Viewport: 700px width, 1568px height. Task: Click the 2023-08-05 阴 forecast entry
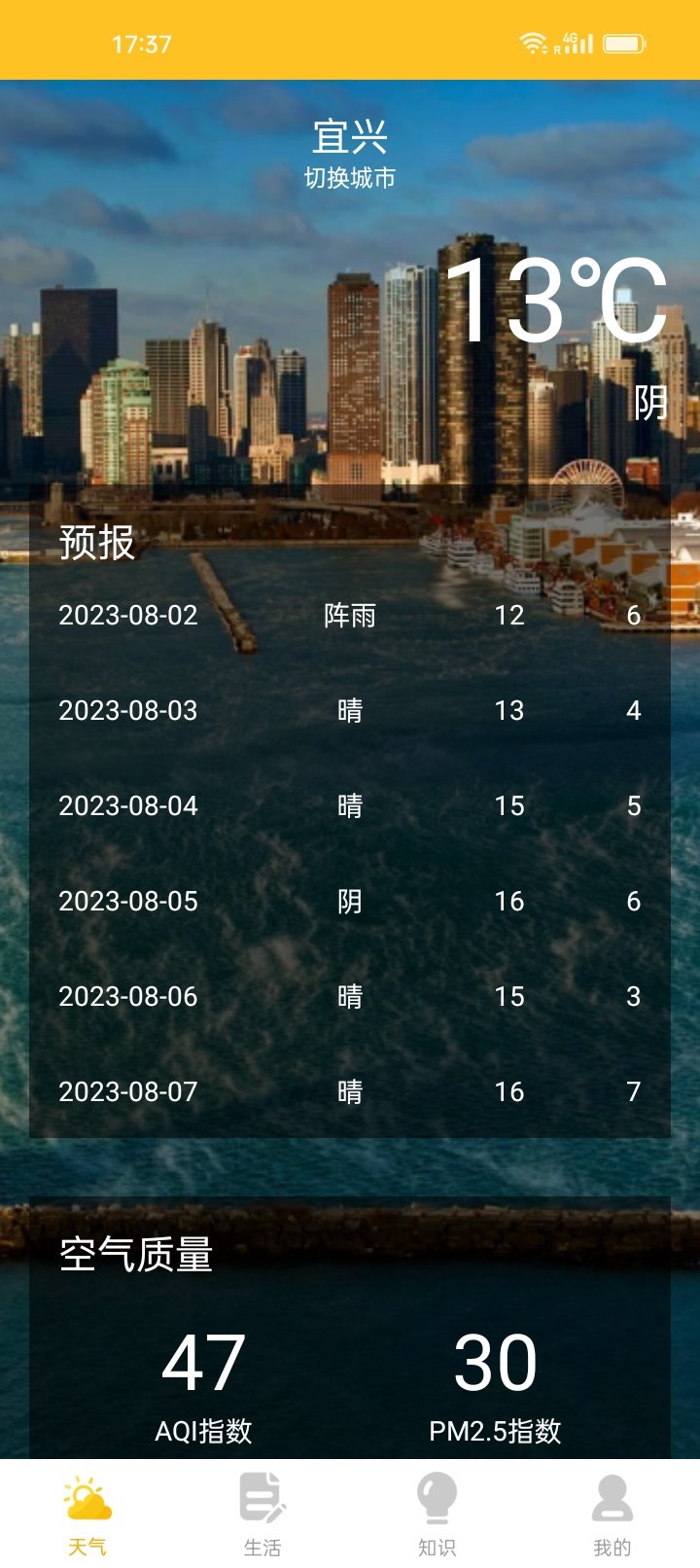tap(350, 901)
